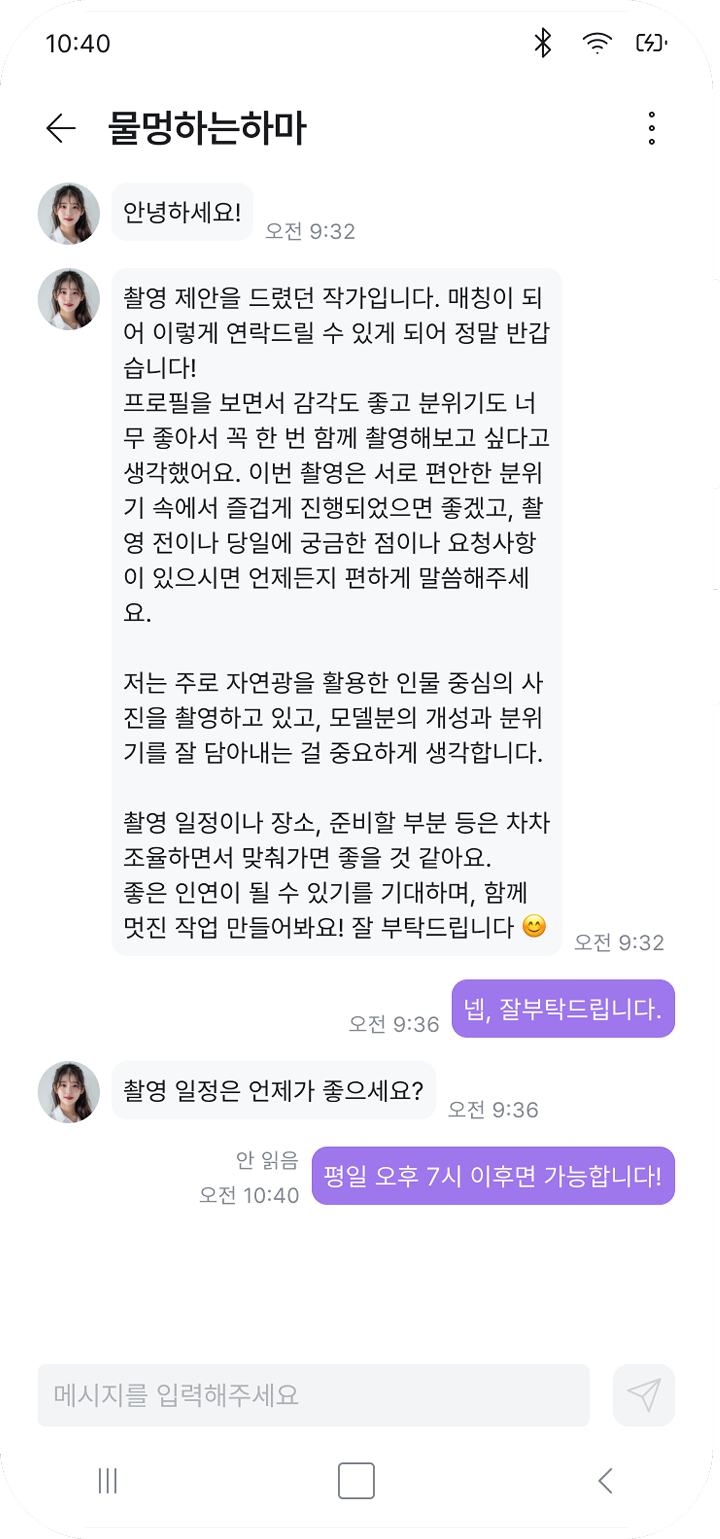Tap the message input field 메시지를 입력해주세요

313,1392
